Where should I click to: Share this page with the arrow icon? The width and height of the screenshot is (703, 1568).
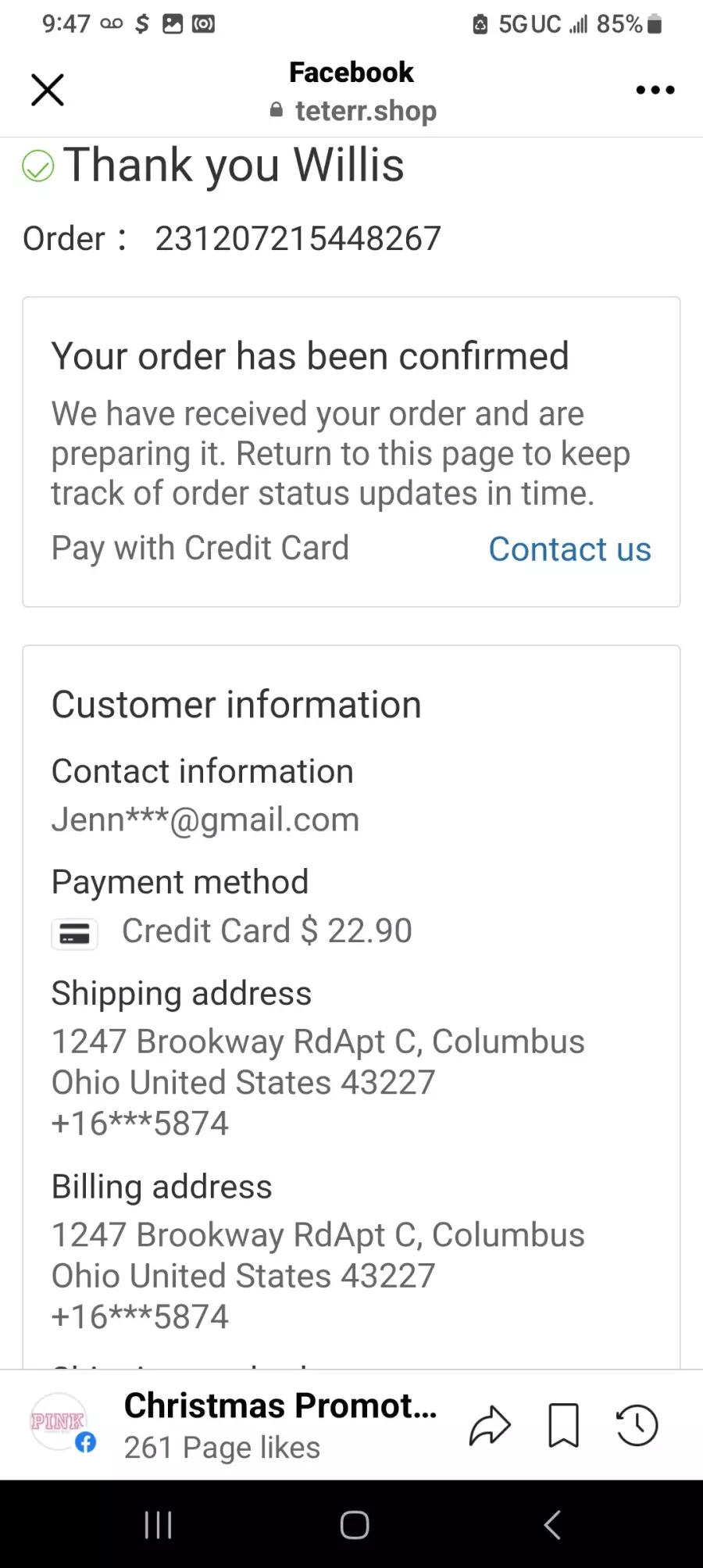coord(490,1426)
